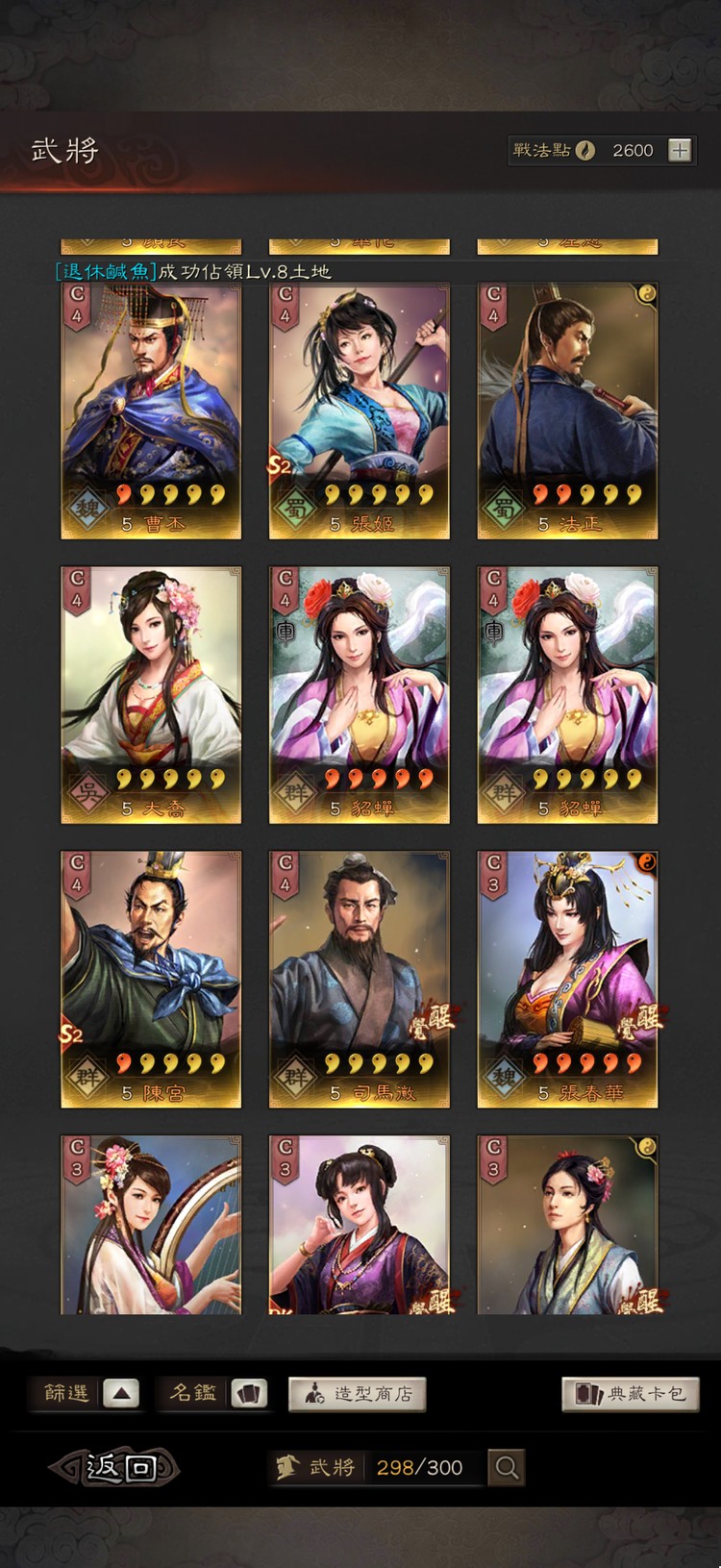Open the 名鑑 catalog

218,1393
